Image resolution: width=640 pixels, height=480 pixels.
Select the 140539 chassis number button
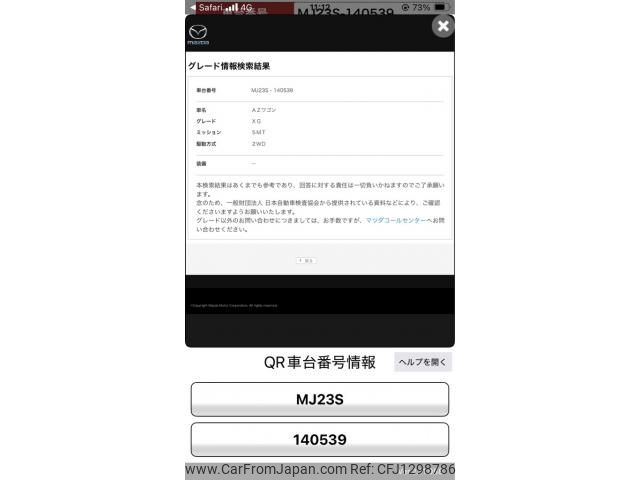[x=319, y=440]
